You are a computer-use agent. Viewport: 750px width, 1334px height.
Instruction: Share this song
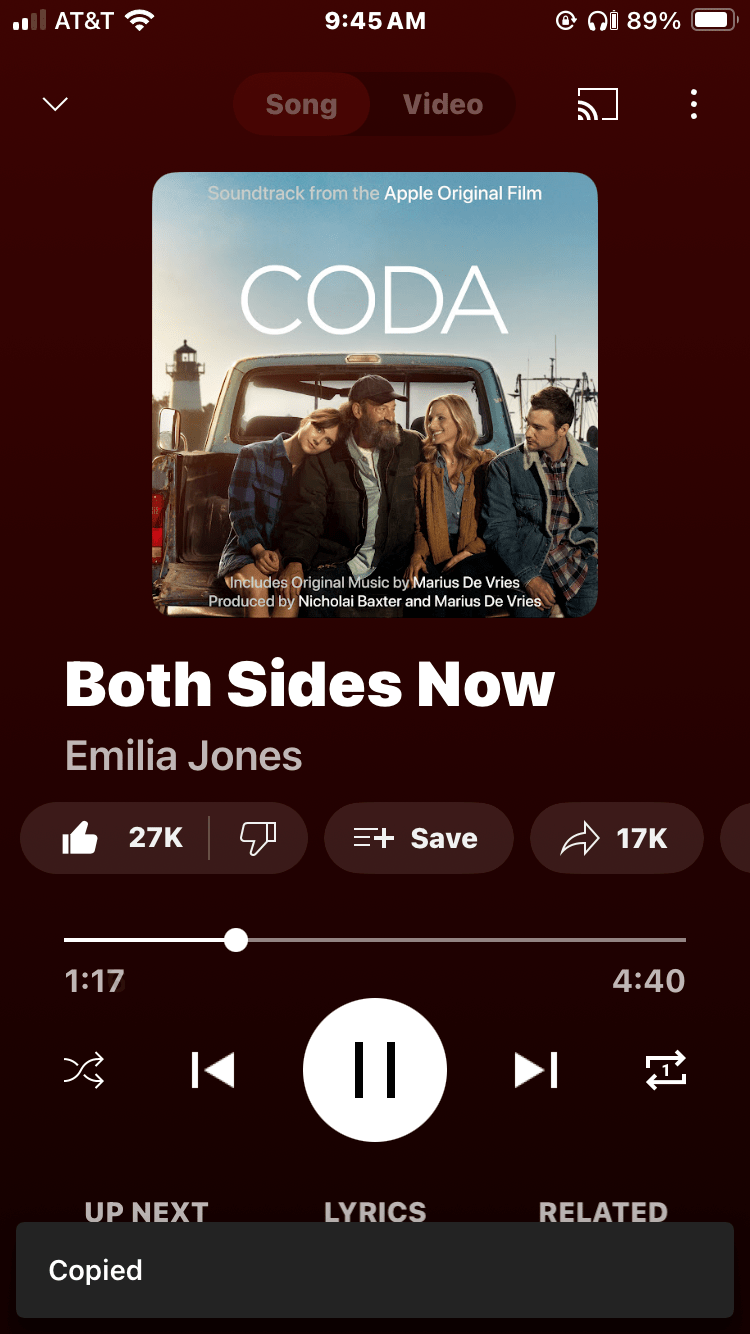(614, 838)
